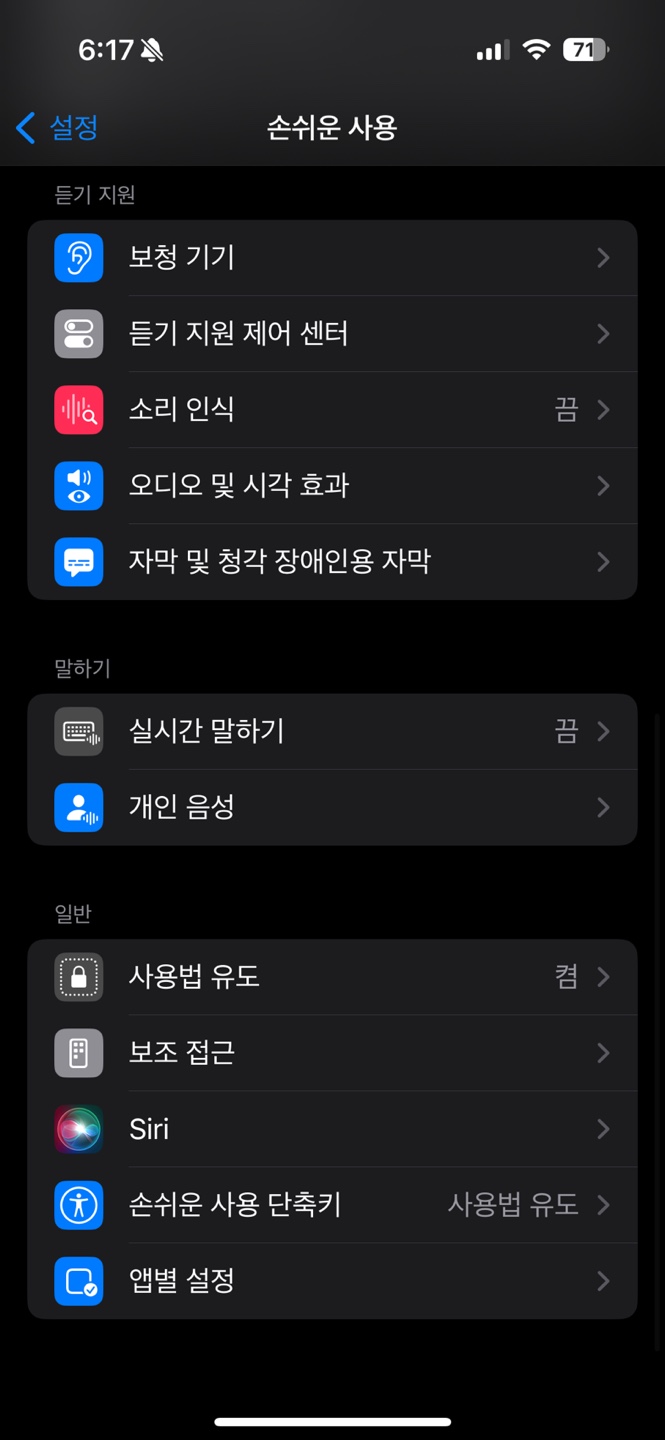665x1440 pixels.
Task: Go back to 설정
Action: click(58, 128)
